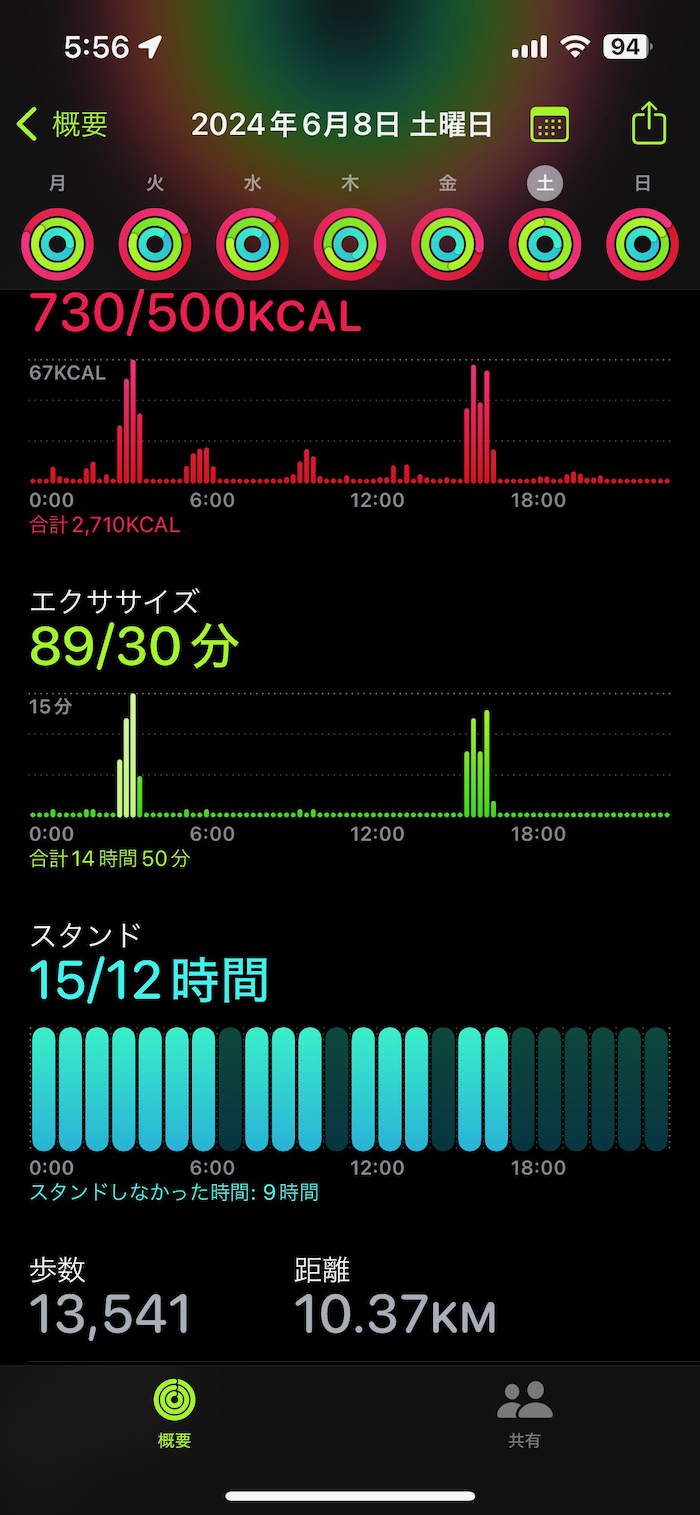
Task: Select Thursday (木) activity rings
Action: click(x=350, y=243)
